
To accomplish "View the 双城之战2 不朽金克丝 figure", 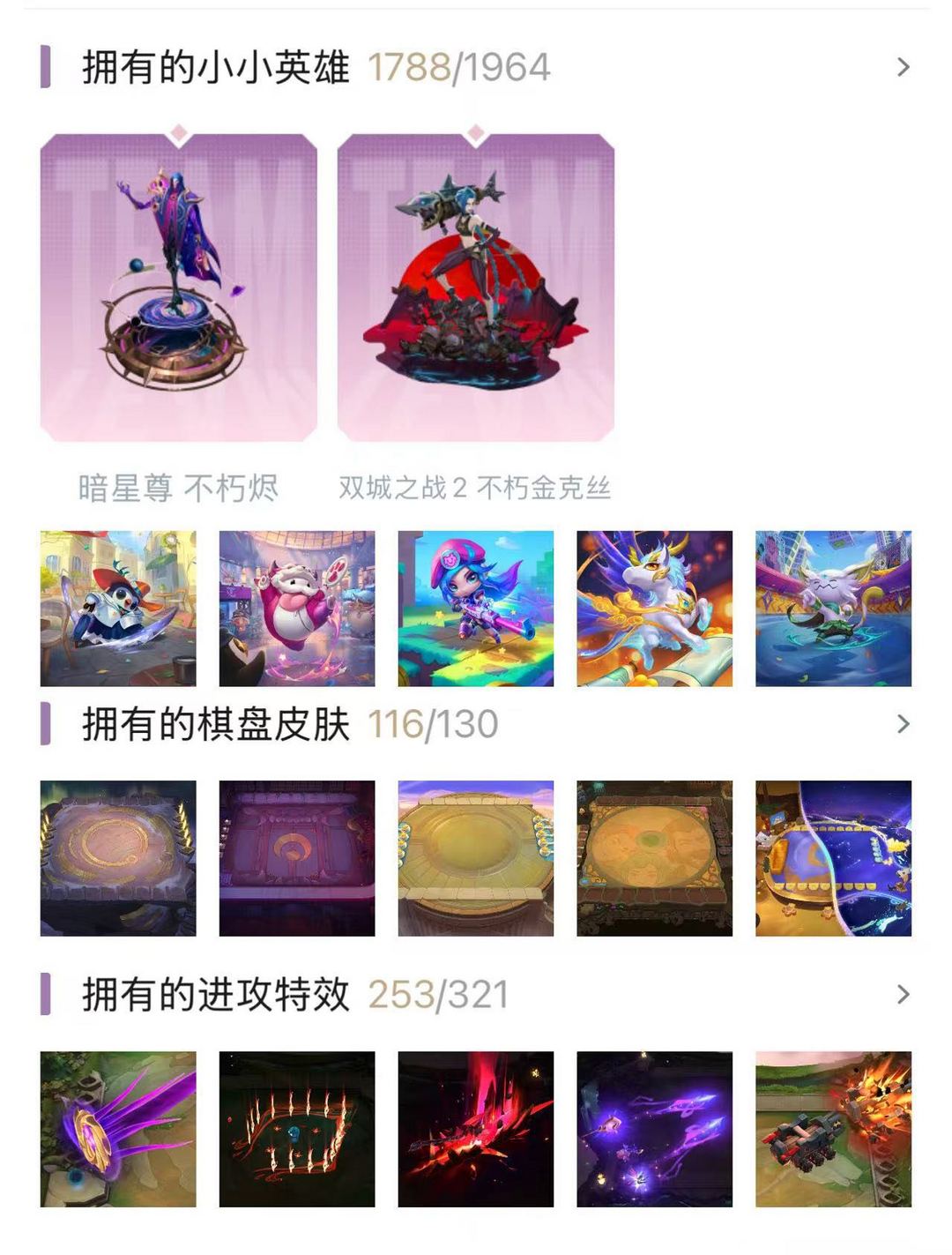I will (476, 282).
